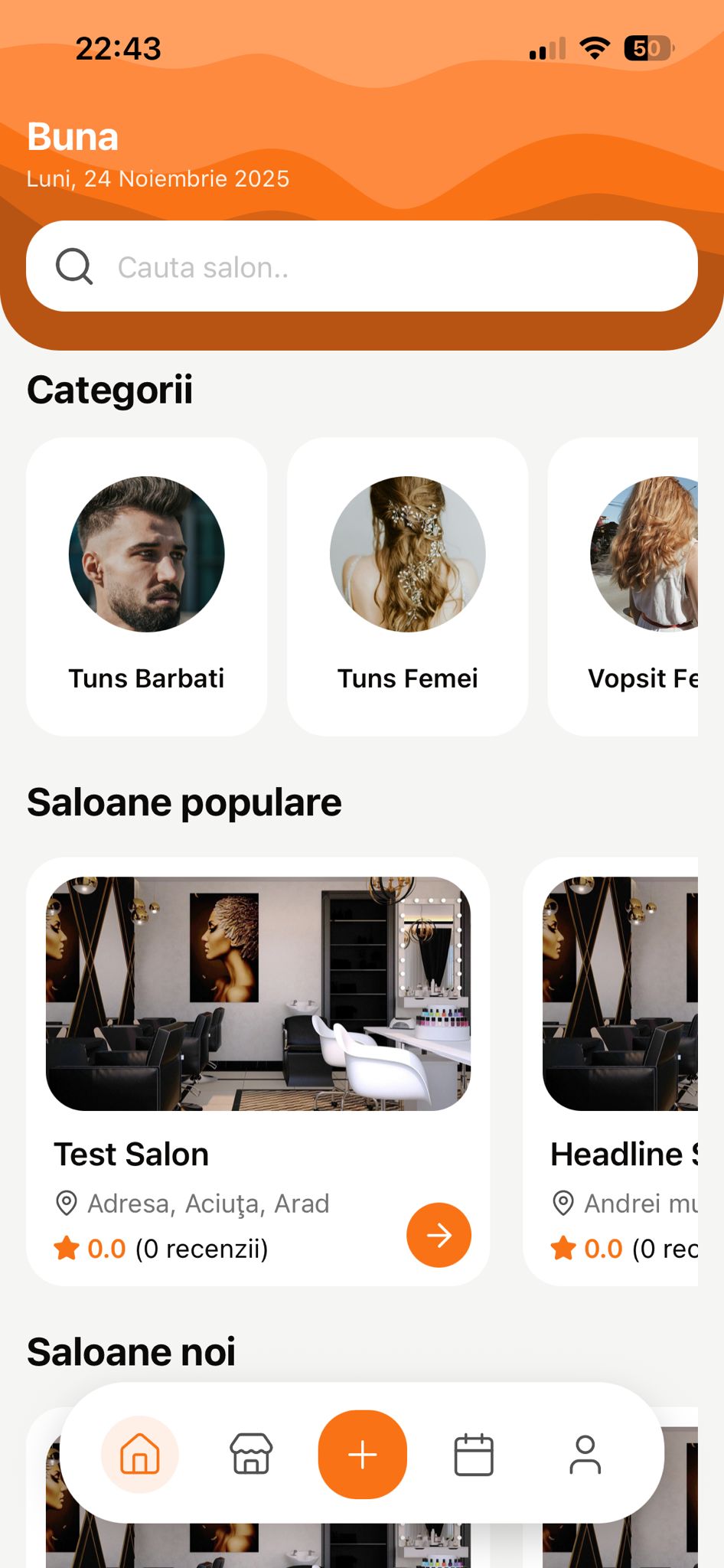Open the calendar appointments tab

coord(474,1454)
